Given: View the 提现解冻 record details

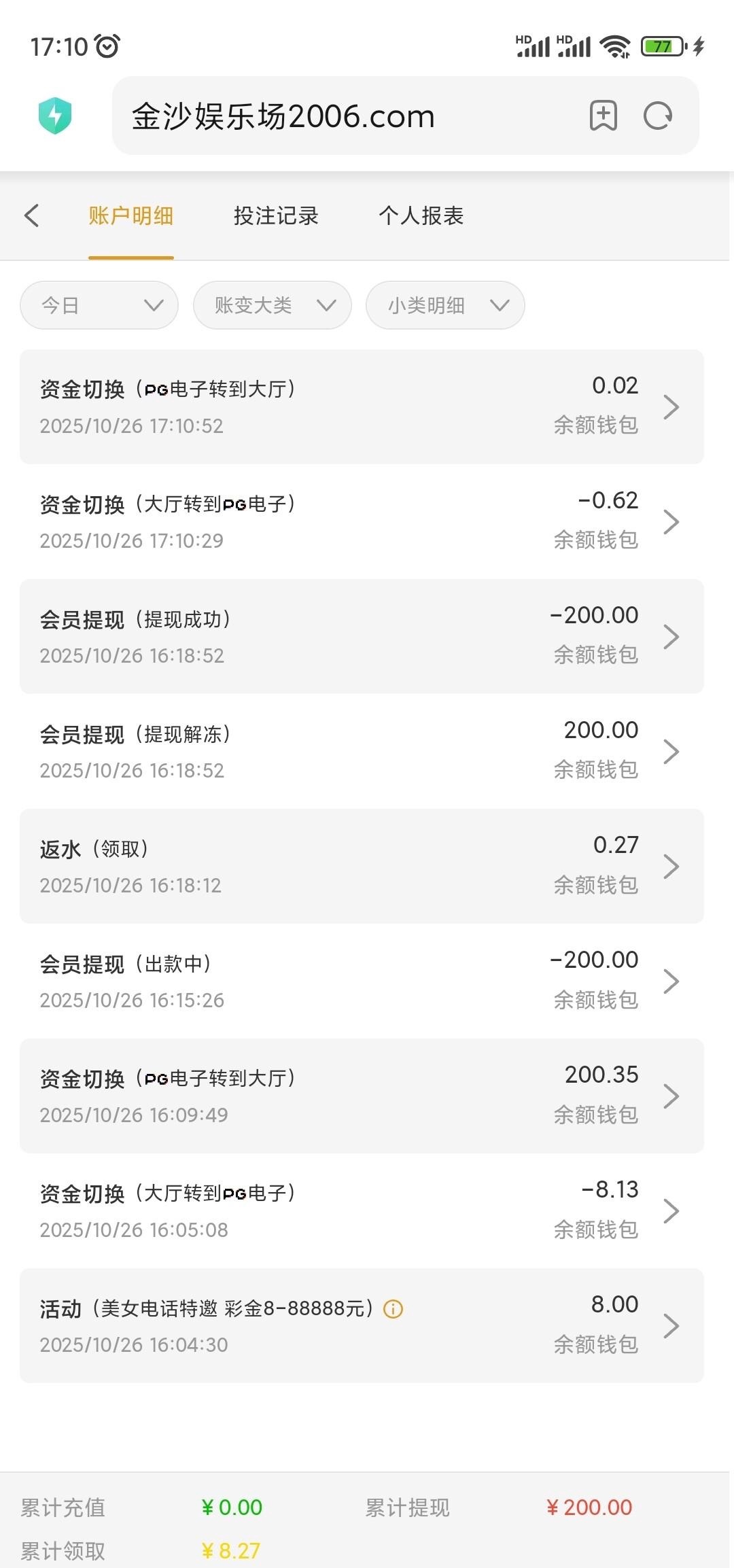Looking at the screenshot, I should coord(362,751).
